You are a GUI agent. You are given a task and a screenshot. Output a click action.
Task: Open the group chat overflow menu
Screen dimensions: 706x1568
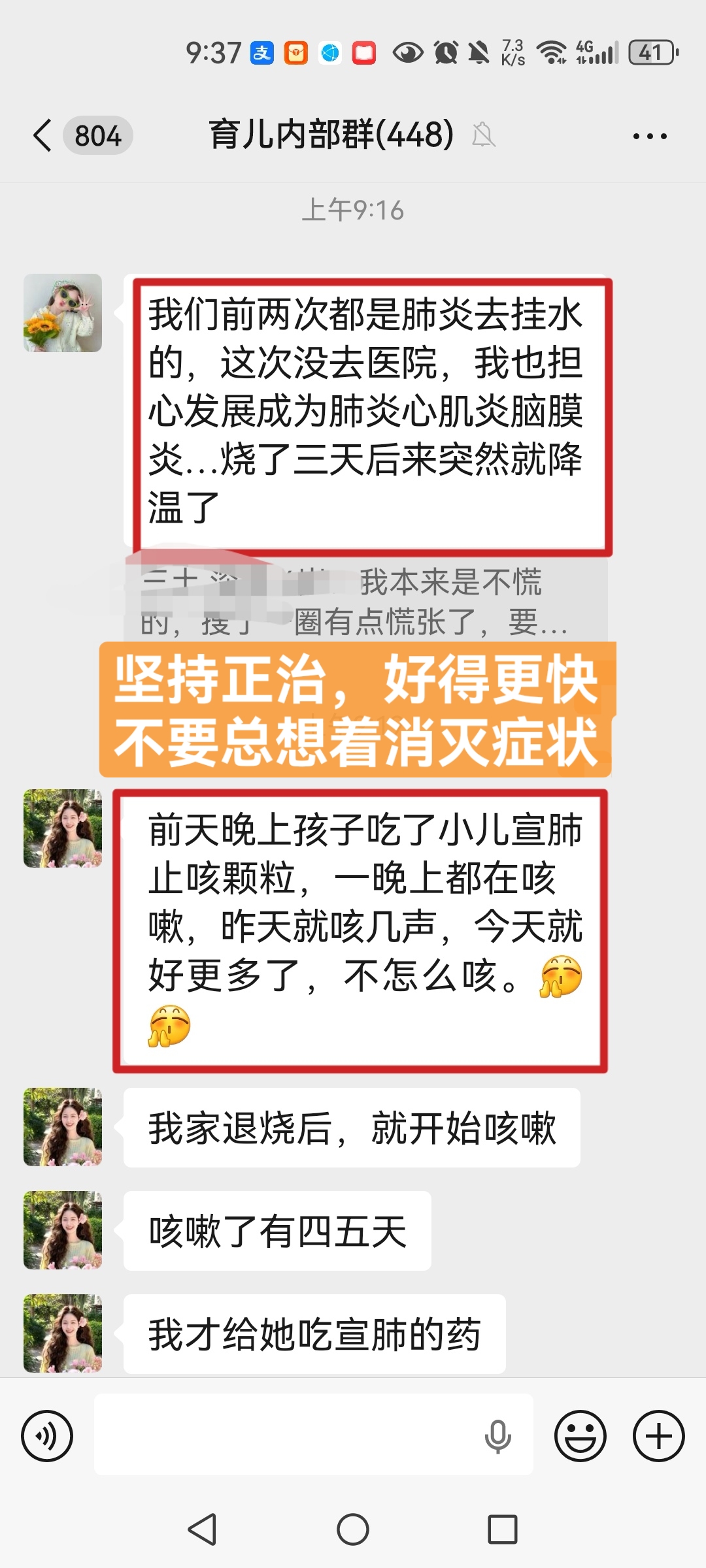coord(650,137)
